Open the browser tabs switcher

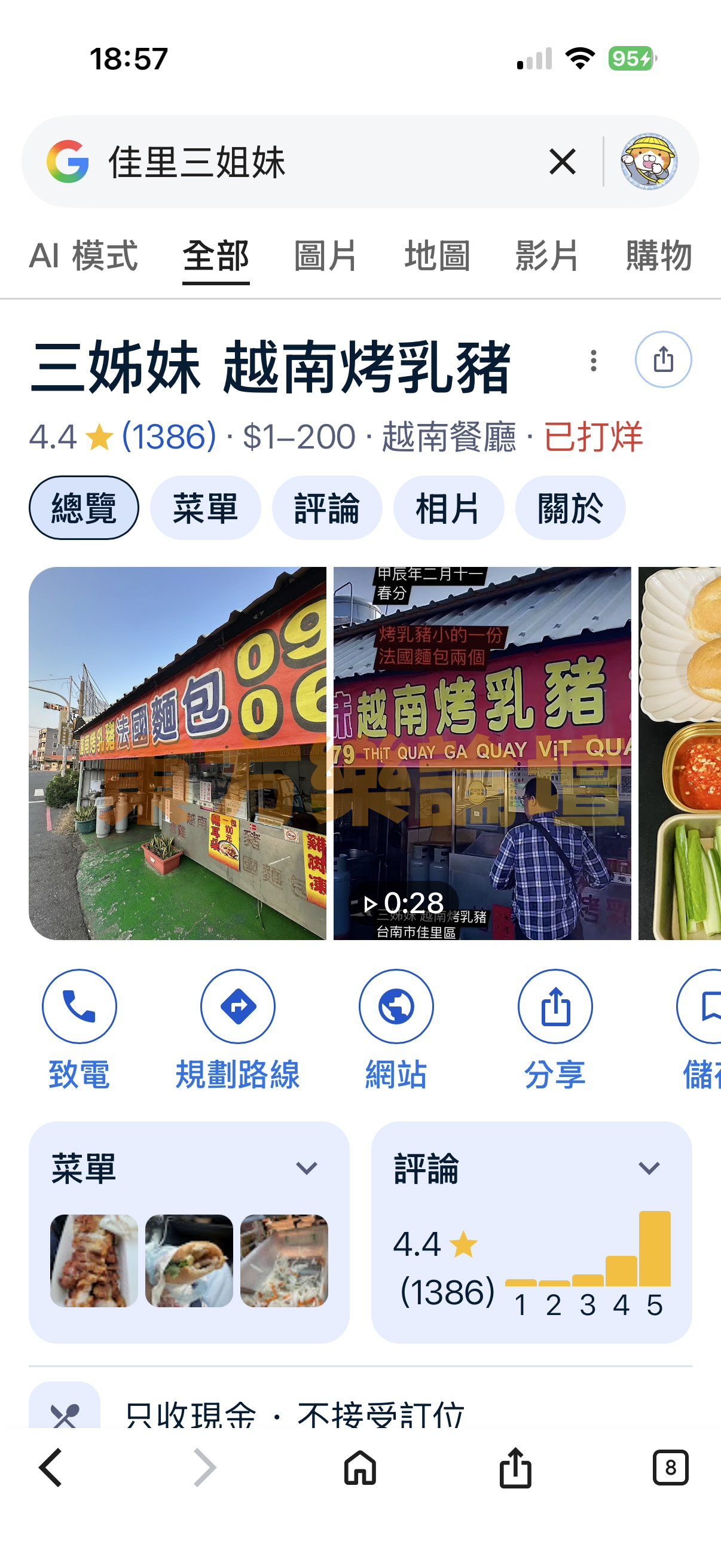(x=670, y=1468)
